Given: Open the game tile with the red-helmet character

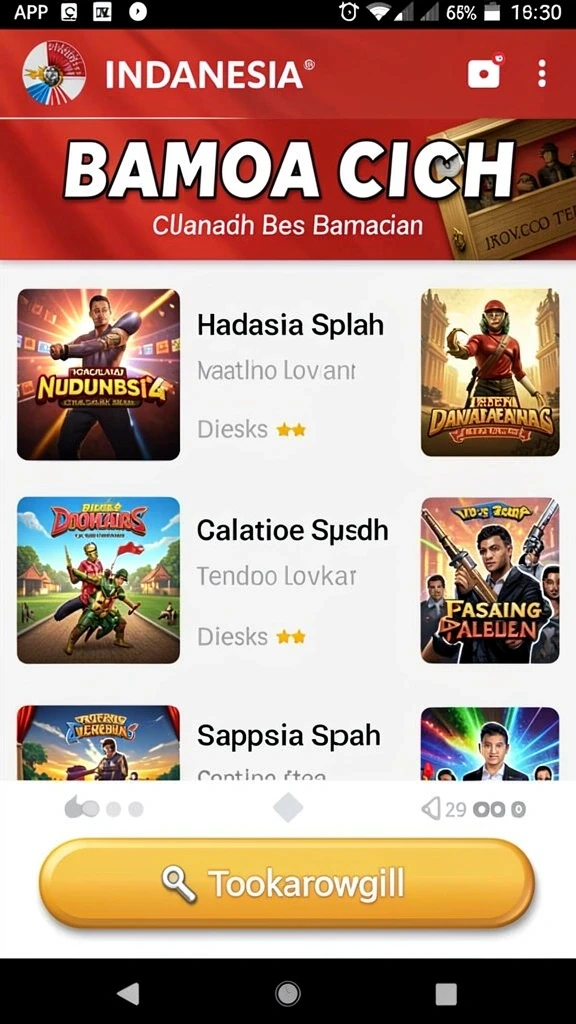Looking at the screenshot, I should click(x=490, y=372).
